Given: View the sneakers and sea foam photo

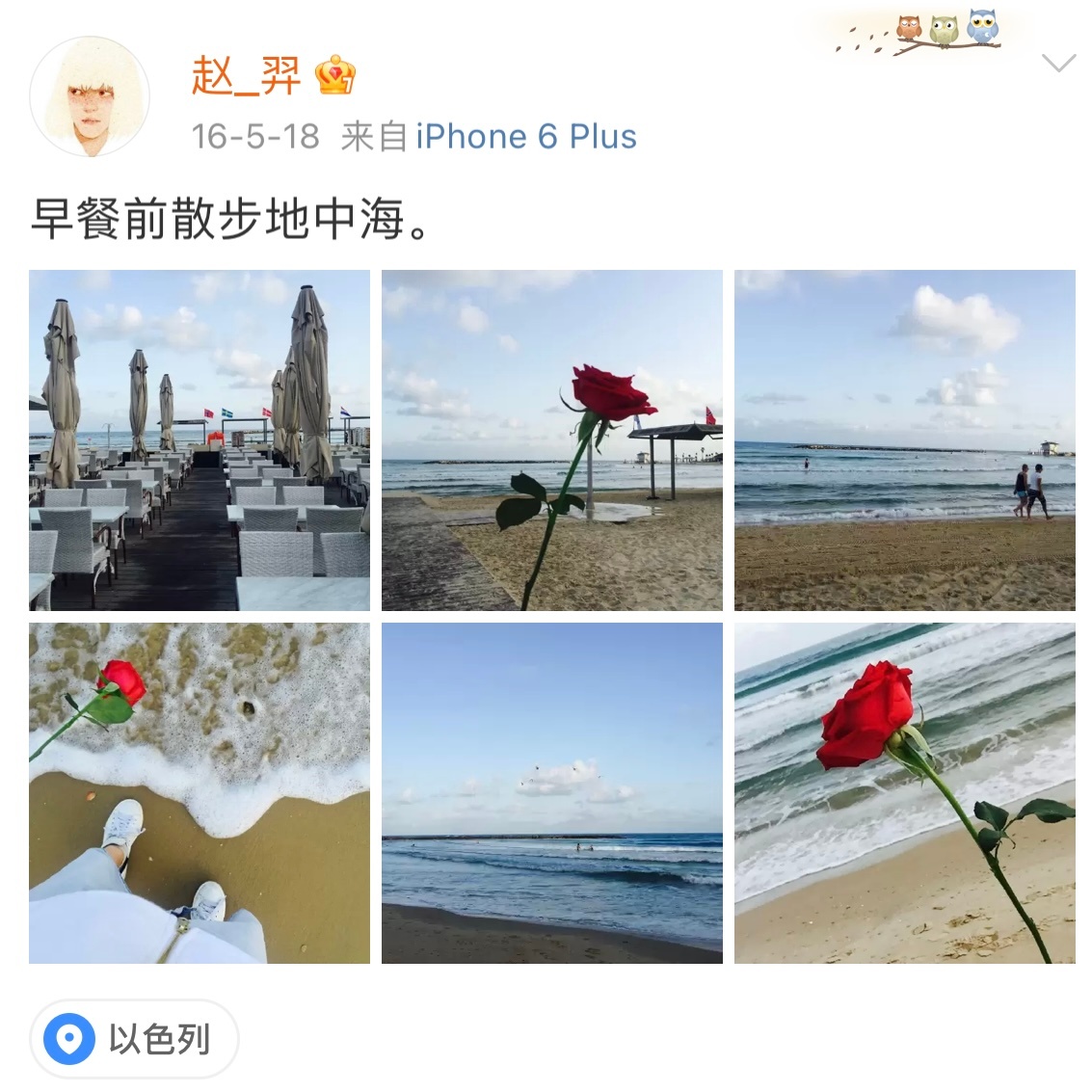Looking at the screenshot, I should [200, 793].
